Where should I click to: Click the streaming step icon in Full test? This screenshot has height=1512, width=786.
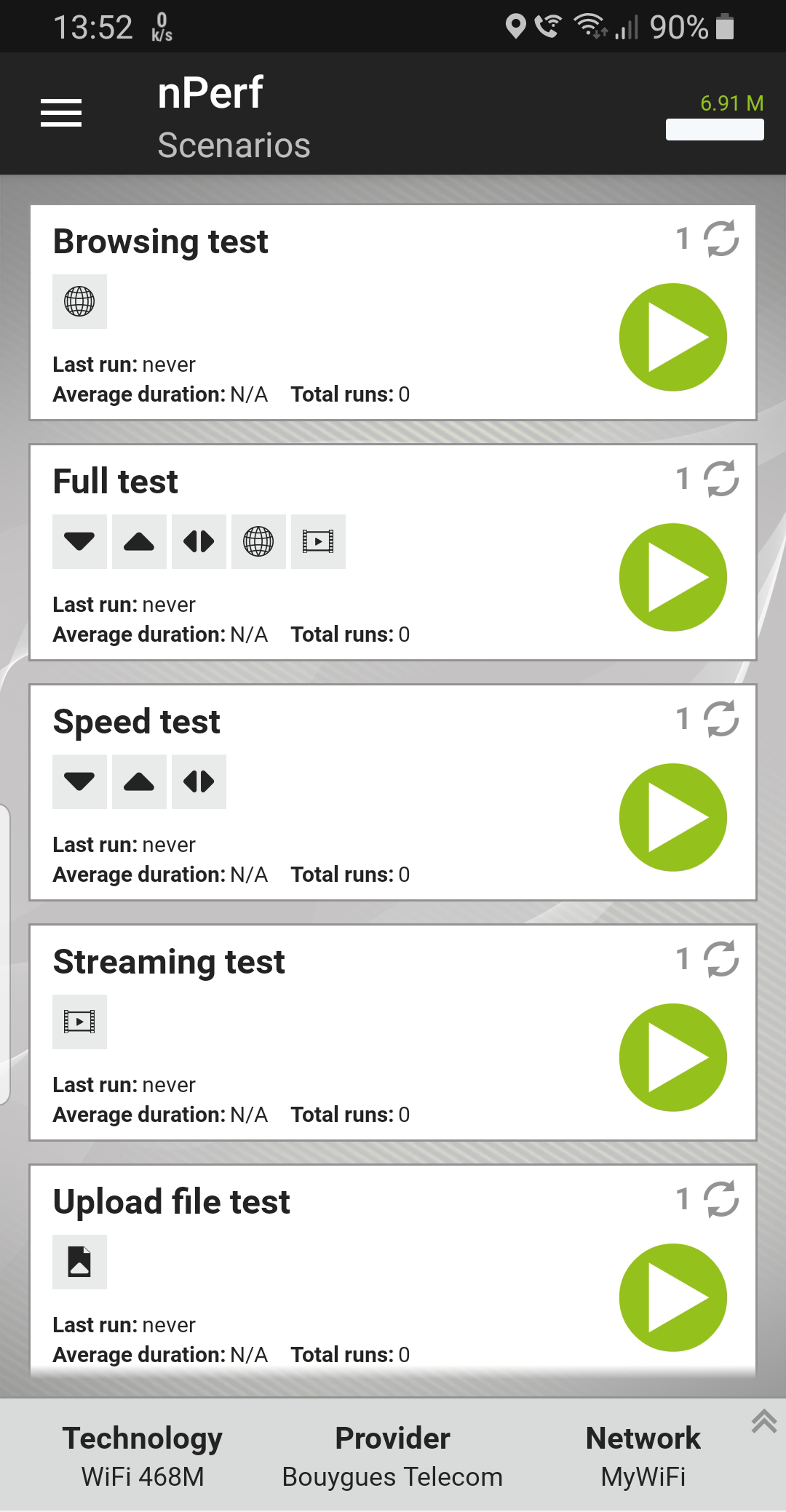tap(318, 541)
